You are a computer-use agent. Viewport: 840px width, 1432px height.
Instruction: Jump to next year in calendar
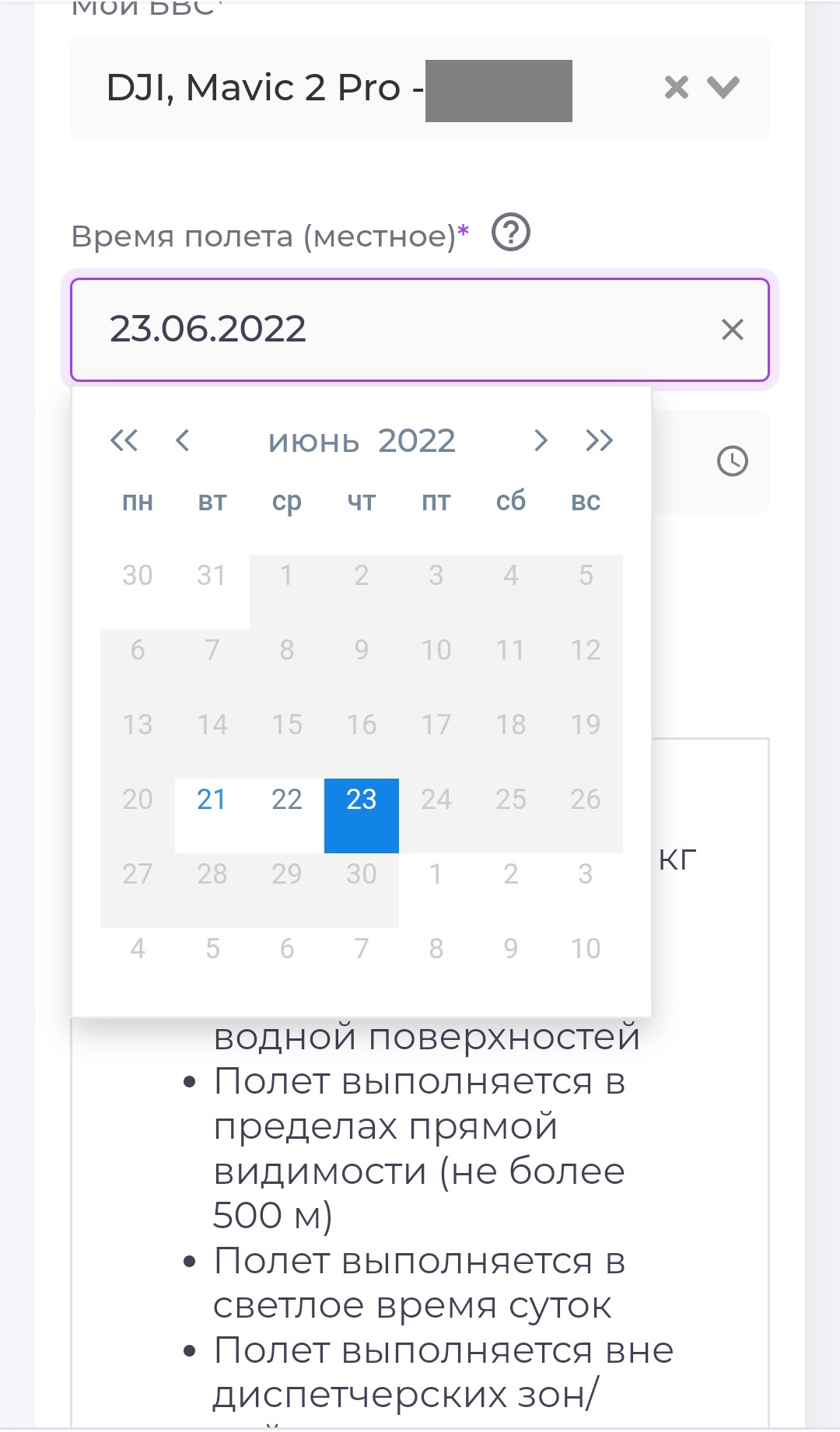click(599, 441)
